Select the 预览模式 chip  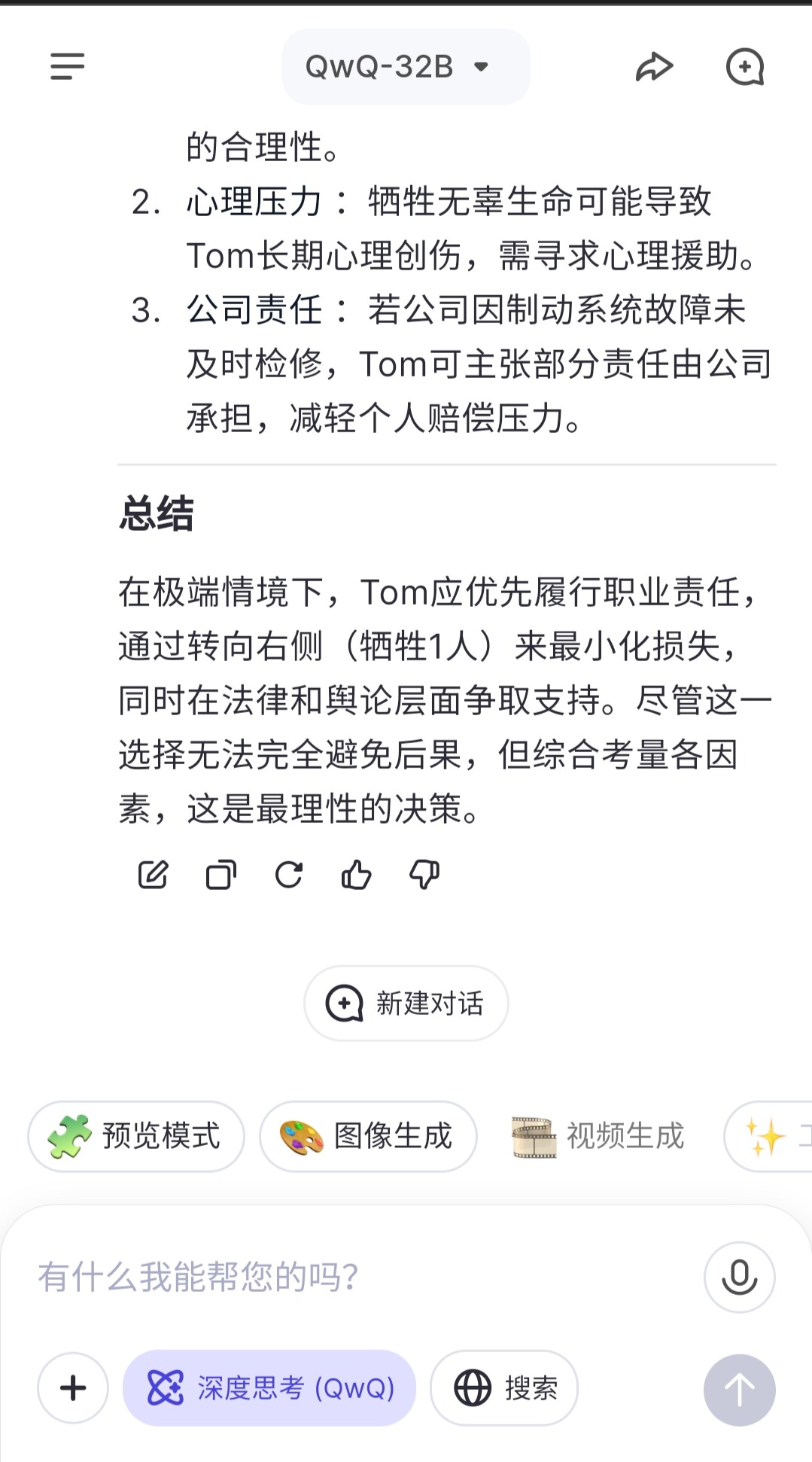point(136,1136)
